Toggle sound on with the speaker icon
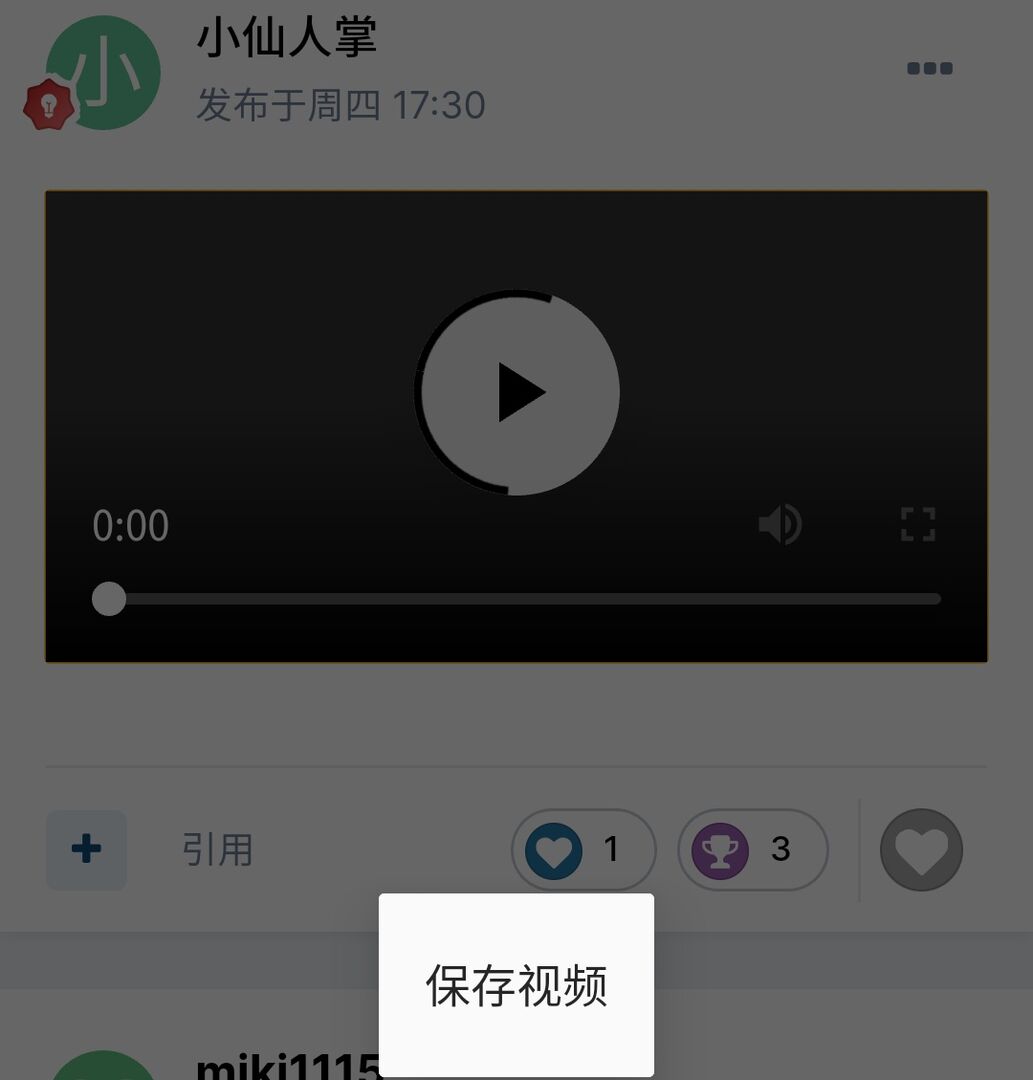 (x=779, y=524)
